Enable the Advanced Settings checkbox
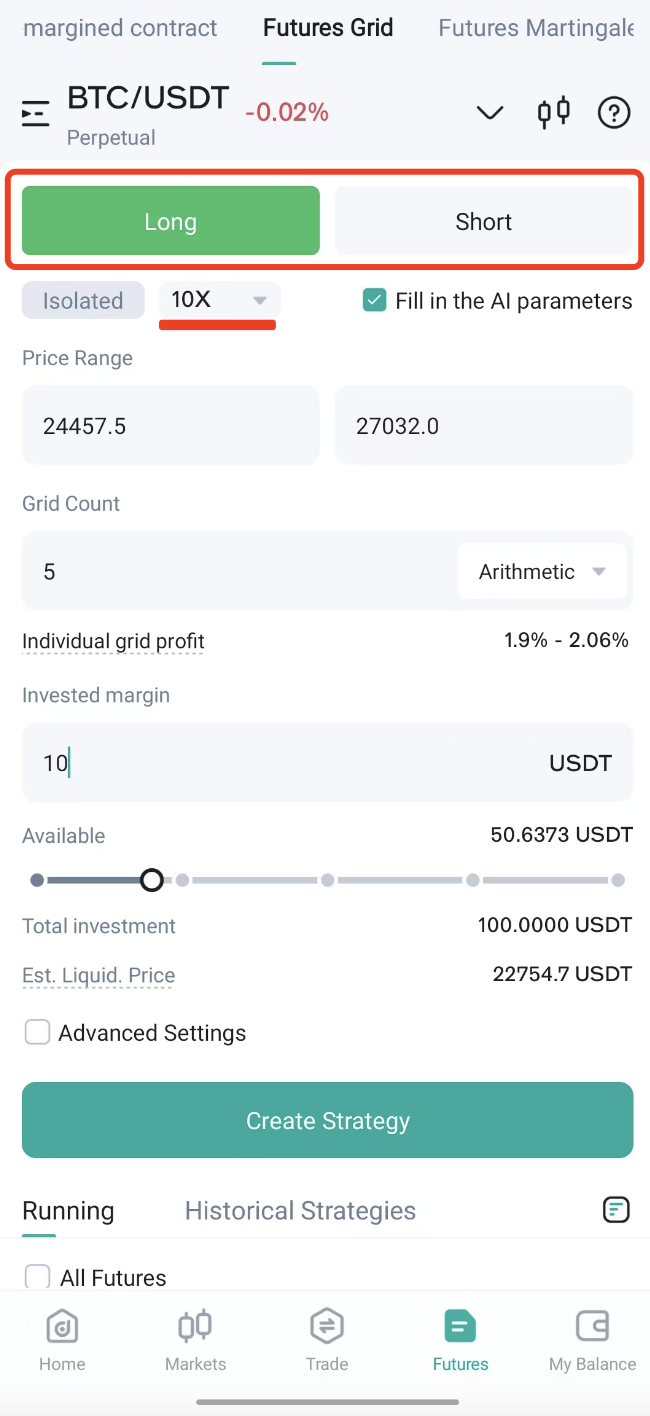 38,1033
